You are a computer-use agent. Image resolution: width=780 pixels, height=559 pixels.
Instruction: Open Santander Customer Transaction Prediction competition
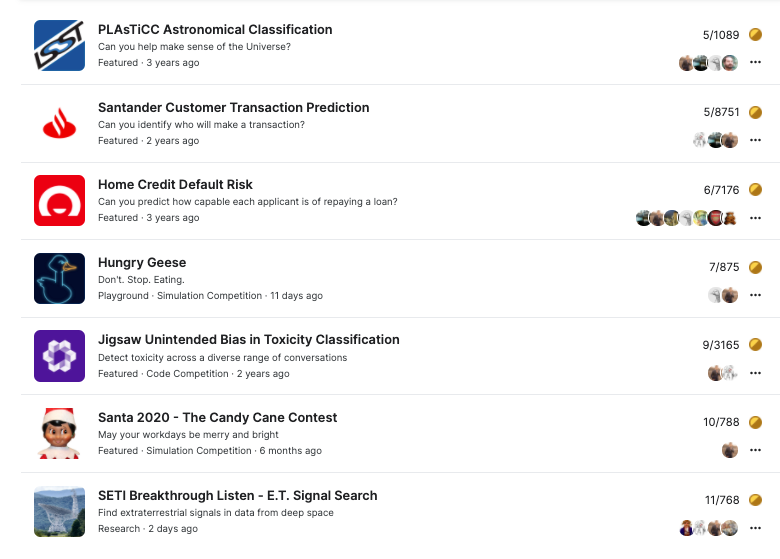pyautogui.click(x=233, y=107)
